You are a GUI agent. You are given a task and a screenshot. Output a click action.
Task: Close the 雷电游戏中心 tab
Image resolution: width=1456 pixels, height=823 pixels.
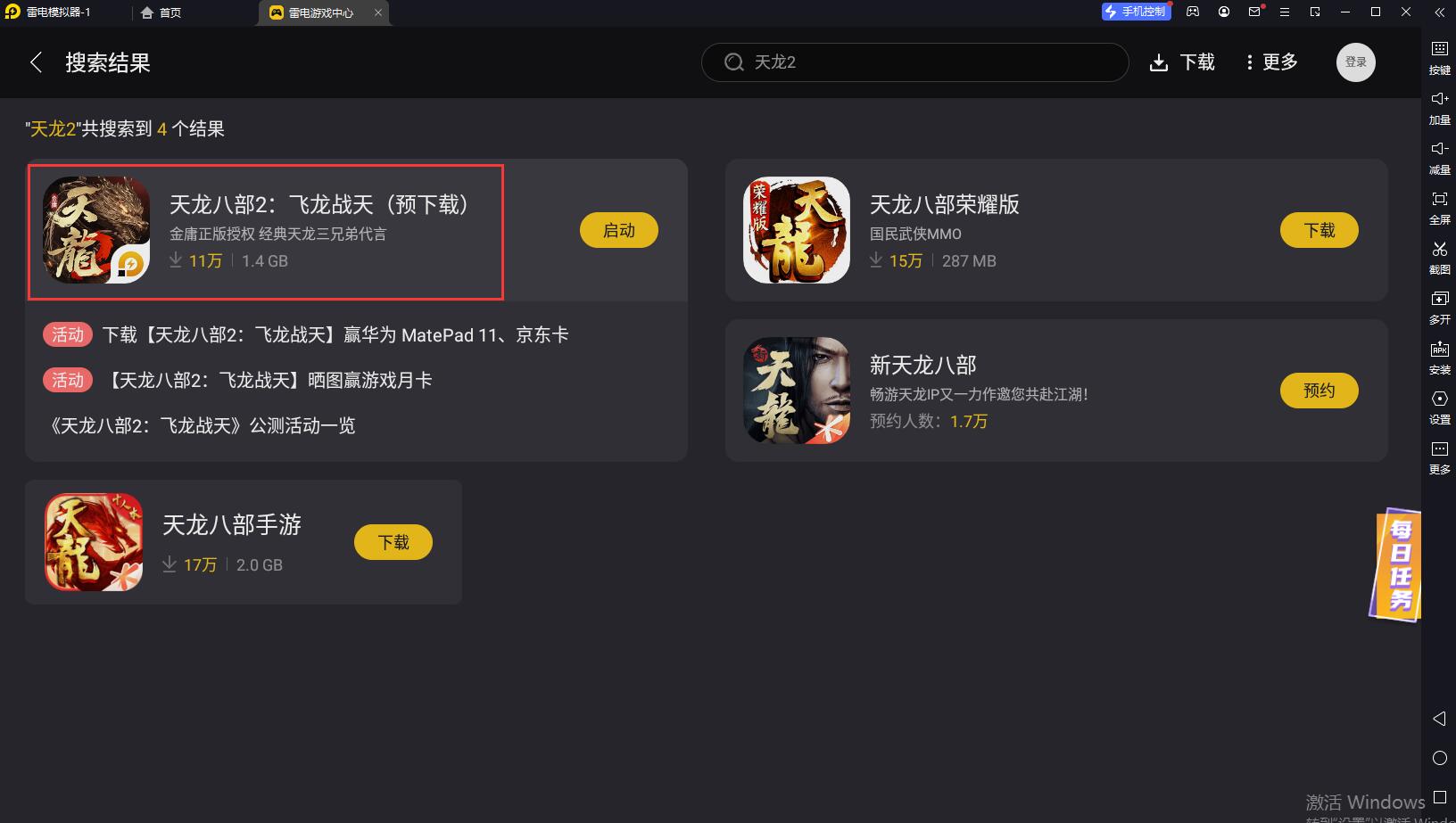click(x=378, y=12)
